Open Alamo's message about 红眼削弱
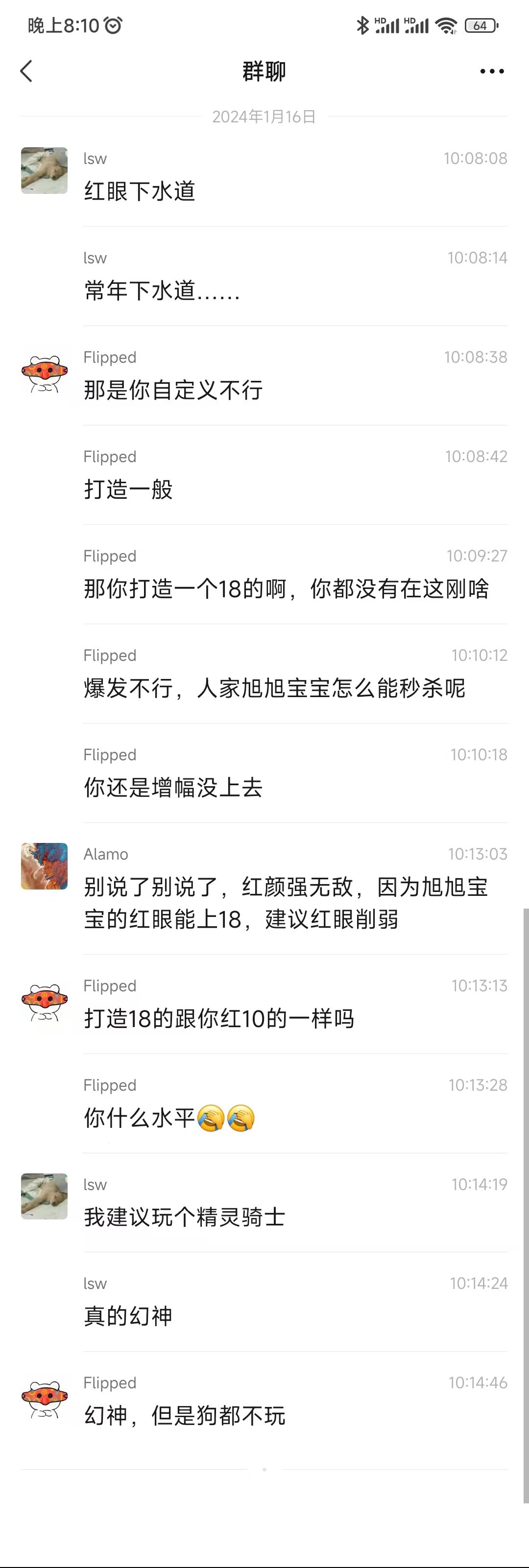The height and width of the screenshot is (1568, 529). click(x=285, y=903)
